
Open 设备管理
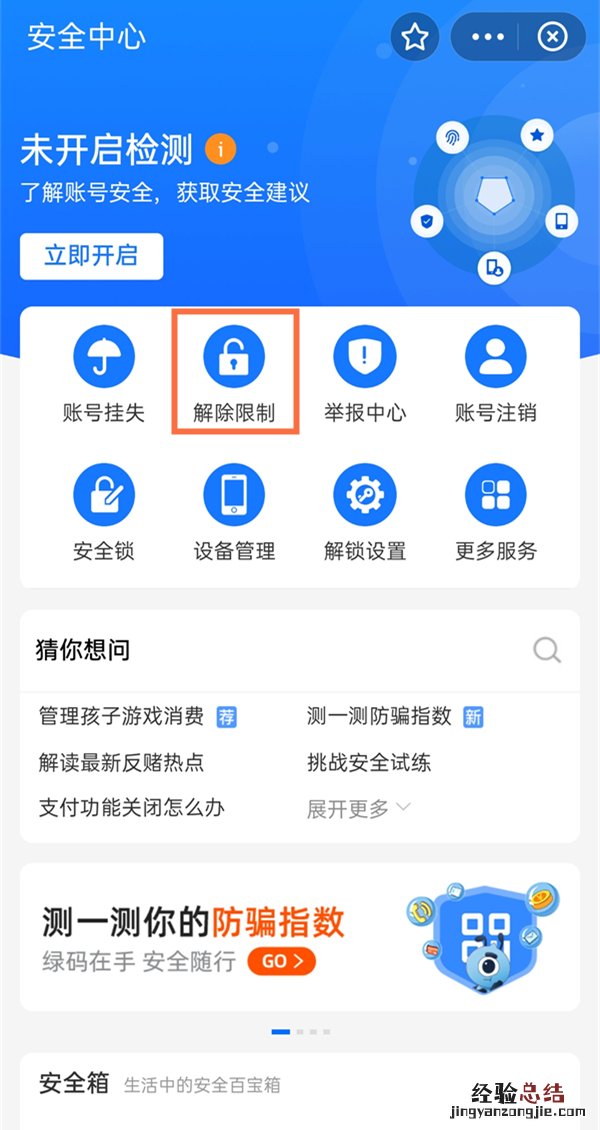click(234, 512)
